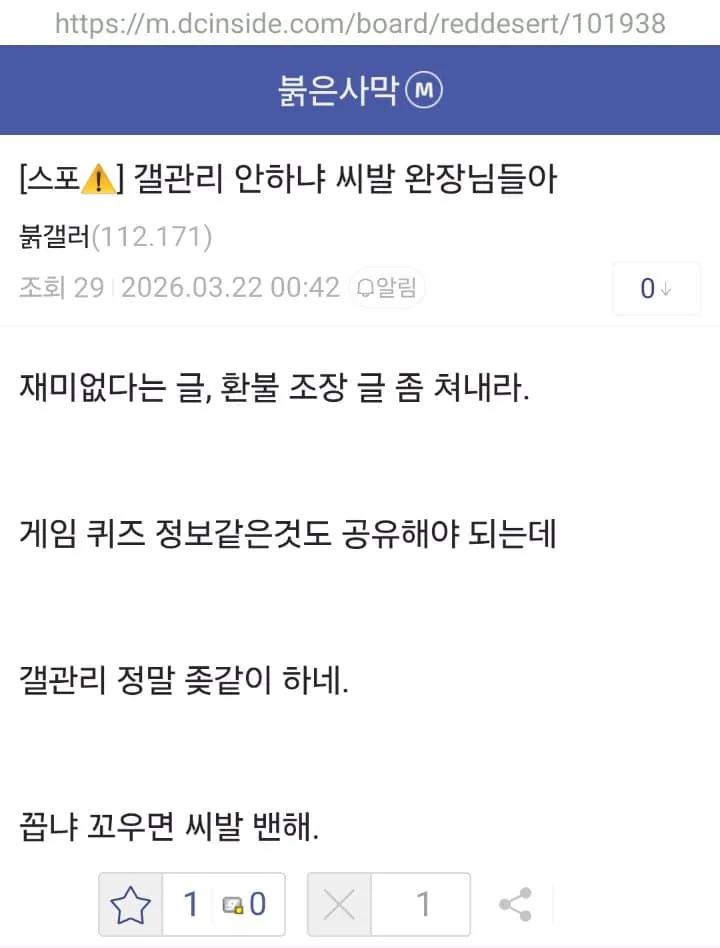Click the view counter 조회 29
Viewport: 720px width, 948px height.
click(x=62, y=287)
